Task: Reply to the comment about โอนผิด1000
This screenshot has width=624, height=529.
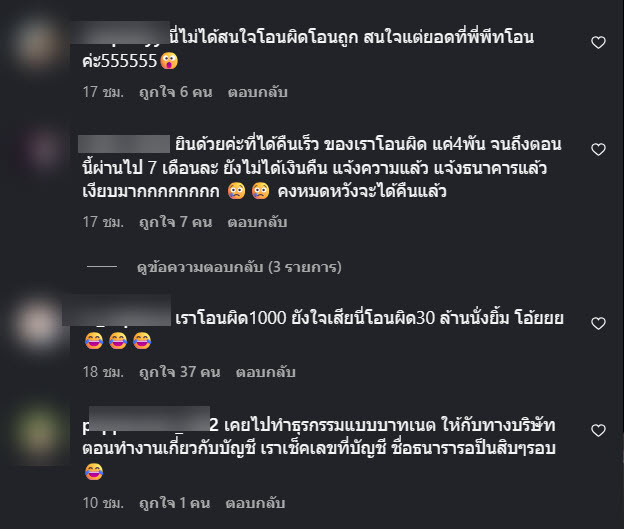Action: [x=267, y=372]
